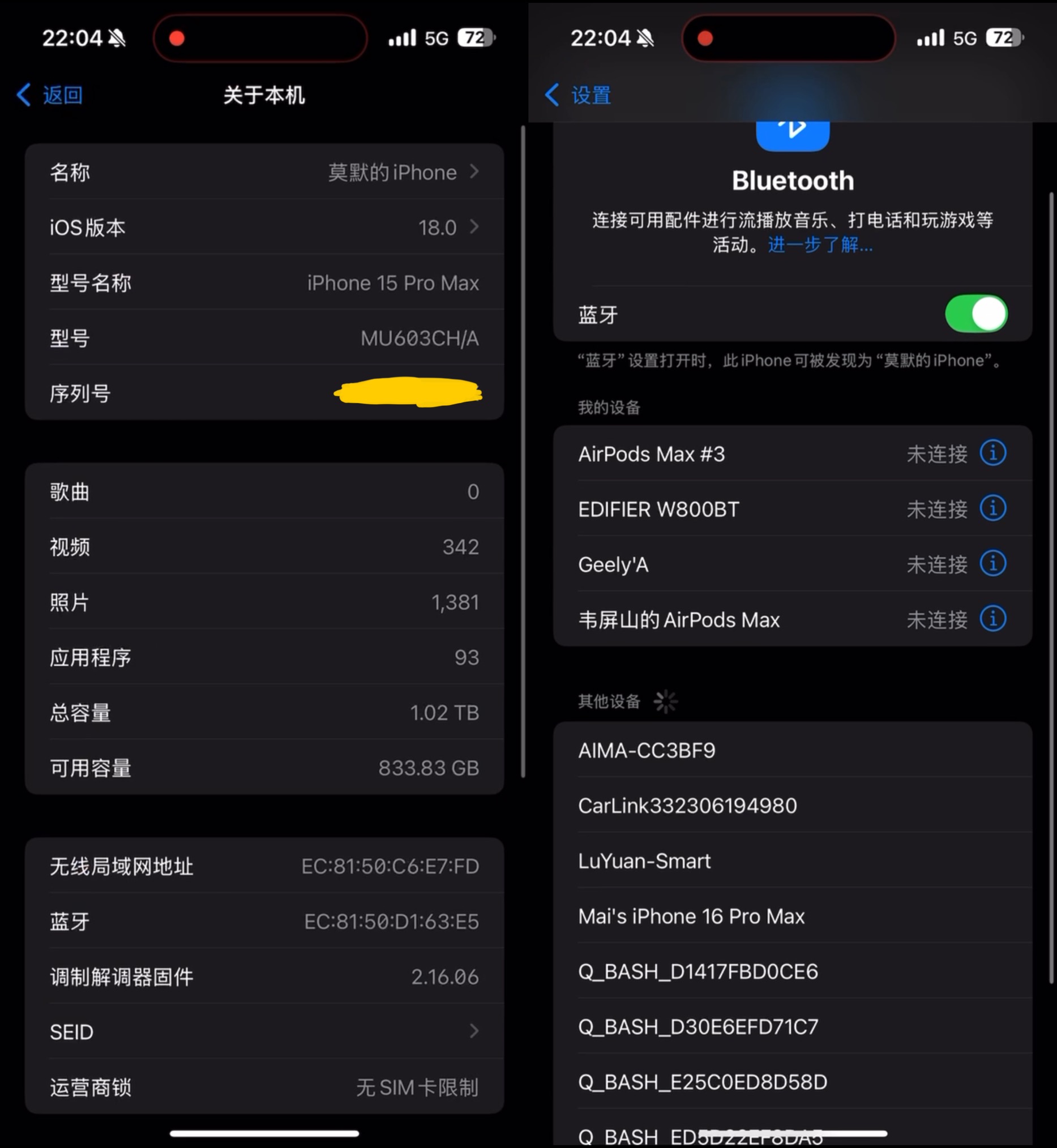Open the iOS版本 18.0 row

coord(264,227)
